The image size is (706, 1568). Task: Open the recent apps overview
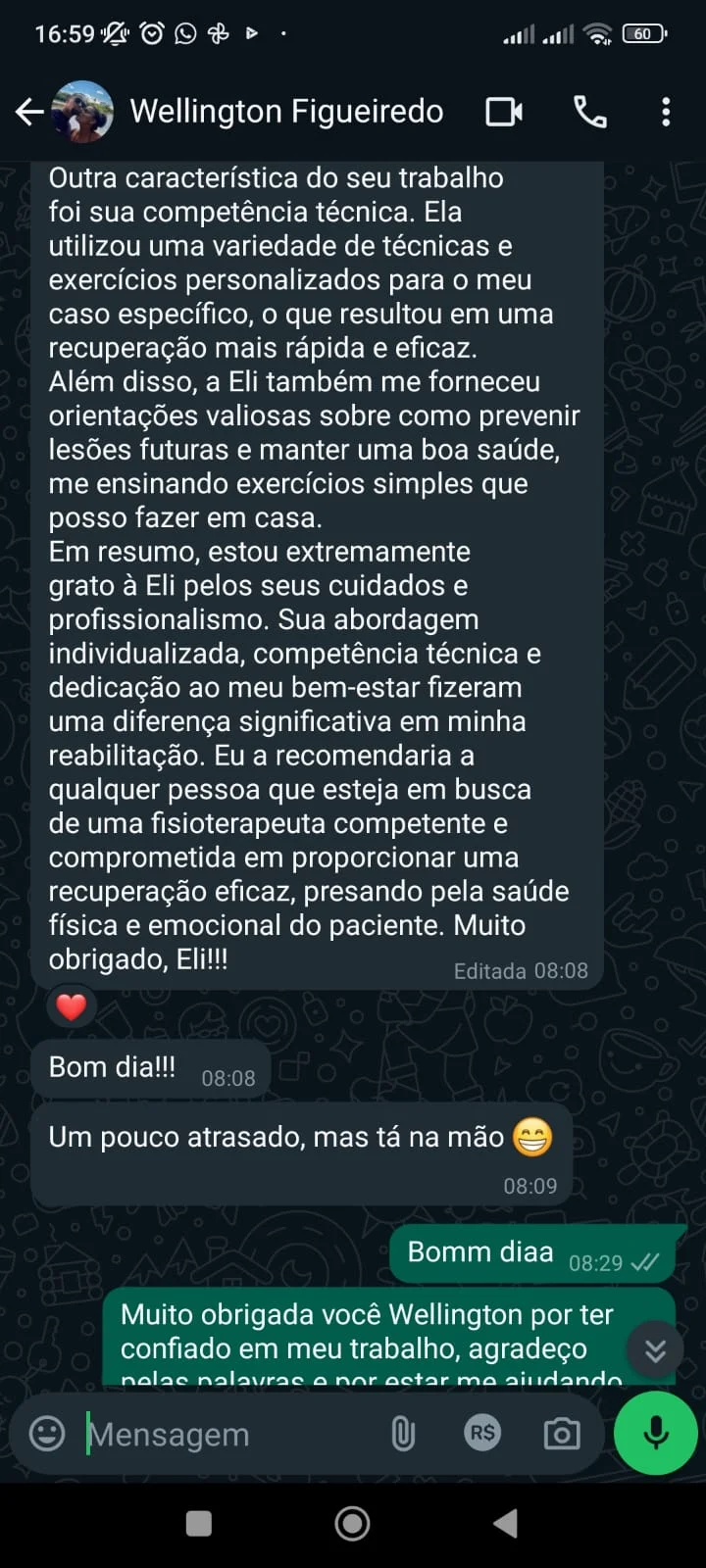pyautogui.click(x=199, y=1523)
